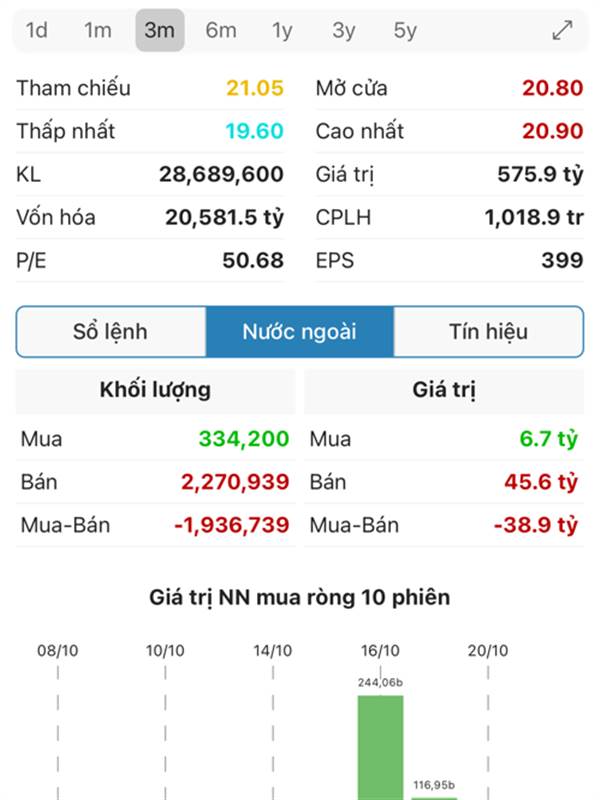600x800 pixels.
Task: Switch chart to 1m range
Action: [98, 30]
